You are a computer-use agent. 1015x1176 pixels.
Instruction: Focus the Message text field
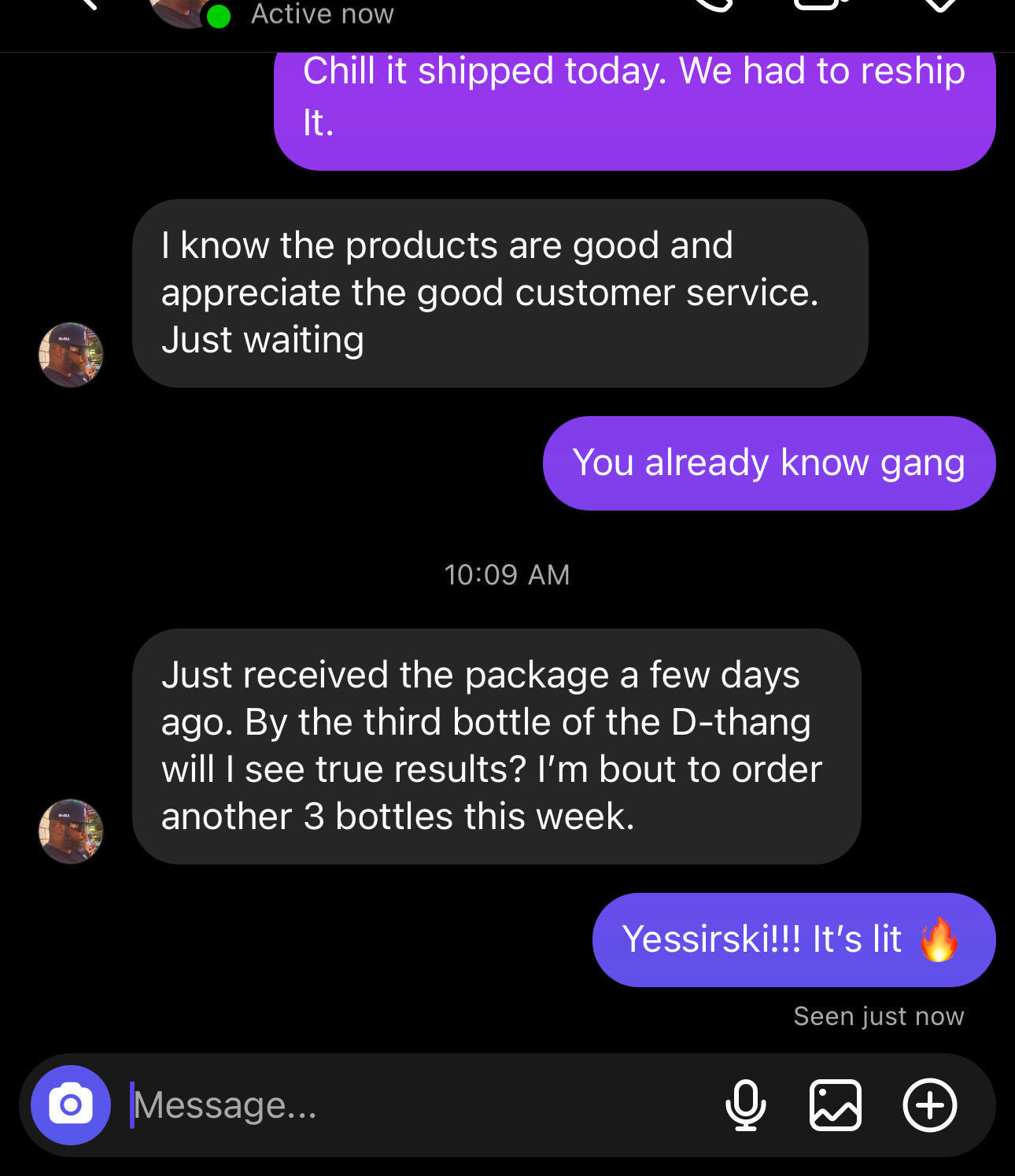point(409,1104)
